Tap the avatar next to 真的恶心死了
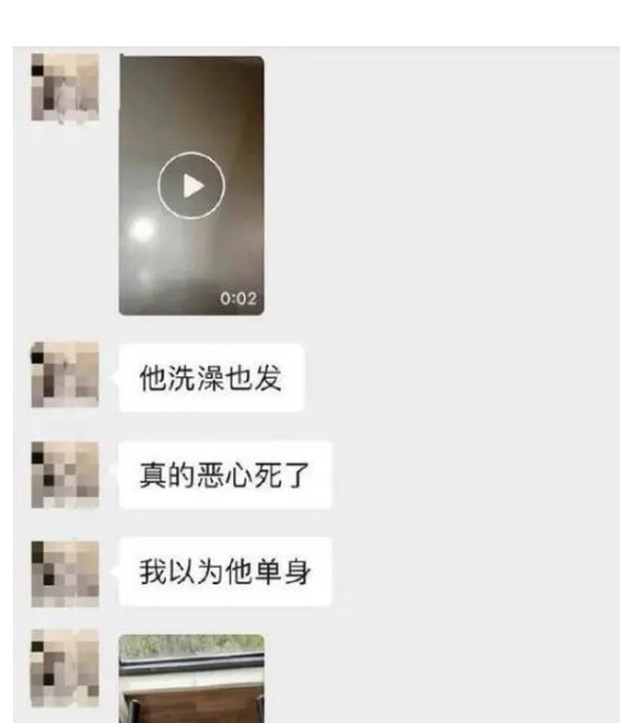620x723 pixels. (65, 474)
